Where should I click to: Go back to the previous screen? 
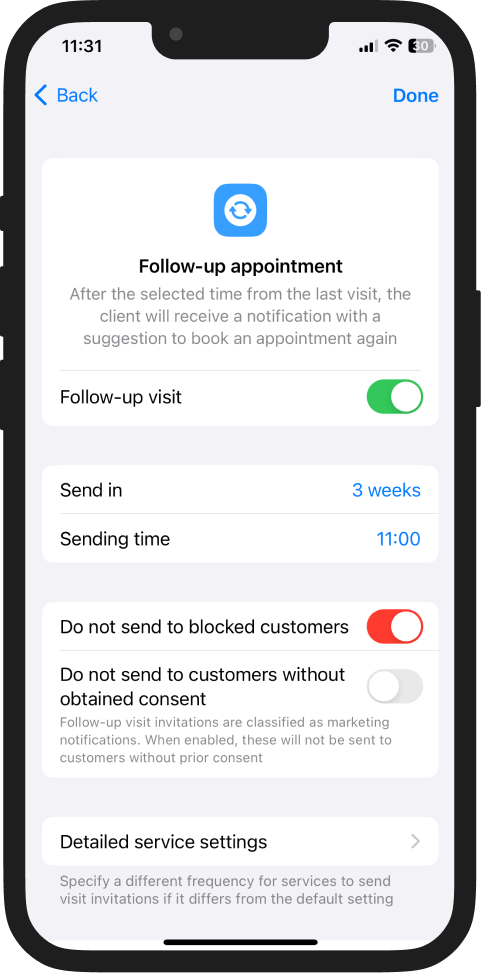(66, 96)
